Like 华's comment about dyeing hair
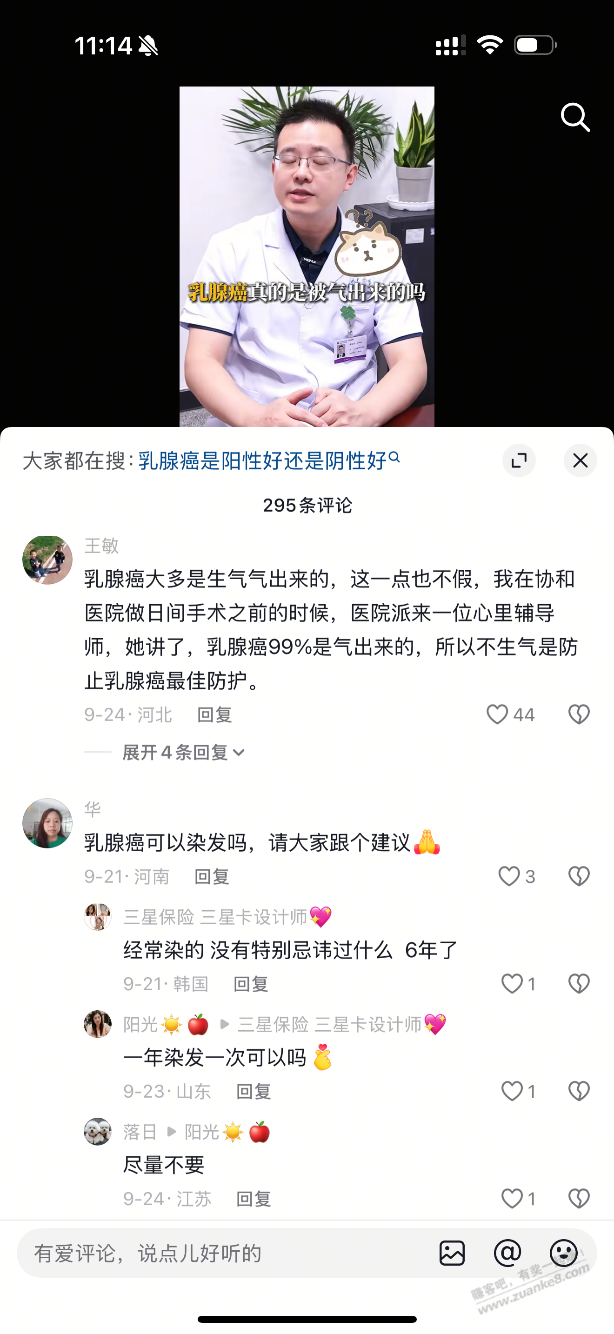Viewport: 614px width, 1334px height. pyautogui.click(x=510, y=876)
